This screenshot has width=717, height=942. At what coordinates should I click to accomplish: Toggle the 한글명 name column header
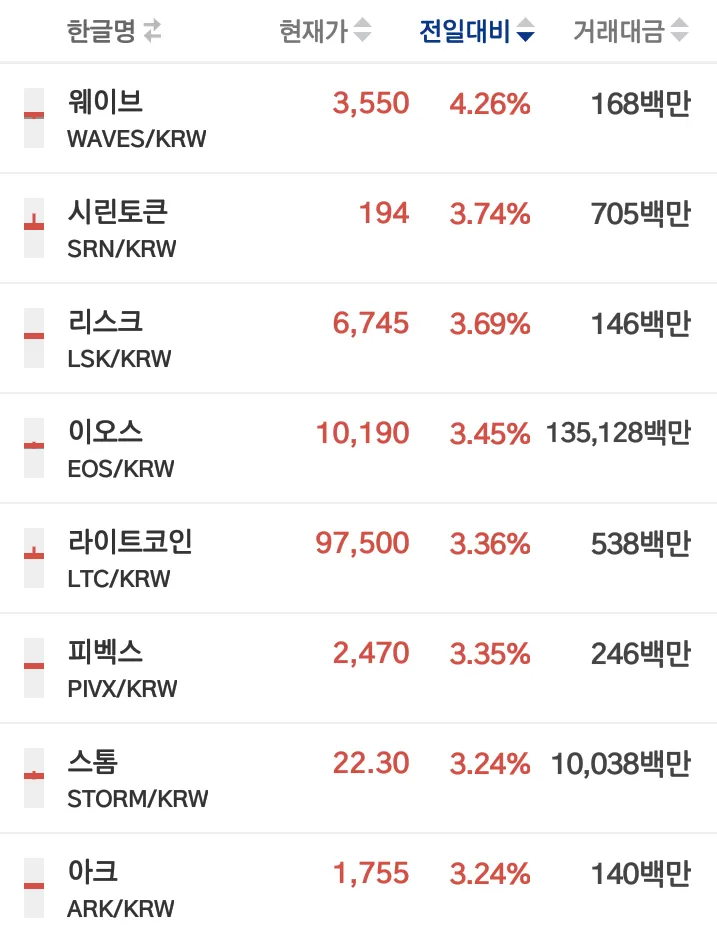pyautogui.click(x=113, y=32)
